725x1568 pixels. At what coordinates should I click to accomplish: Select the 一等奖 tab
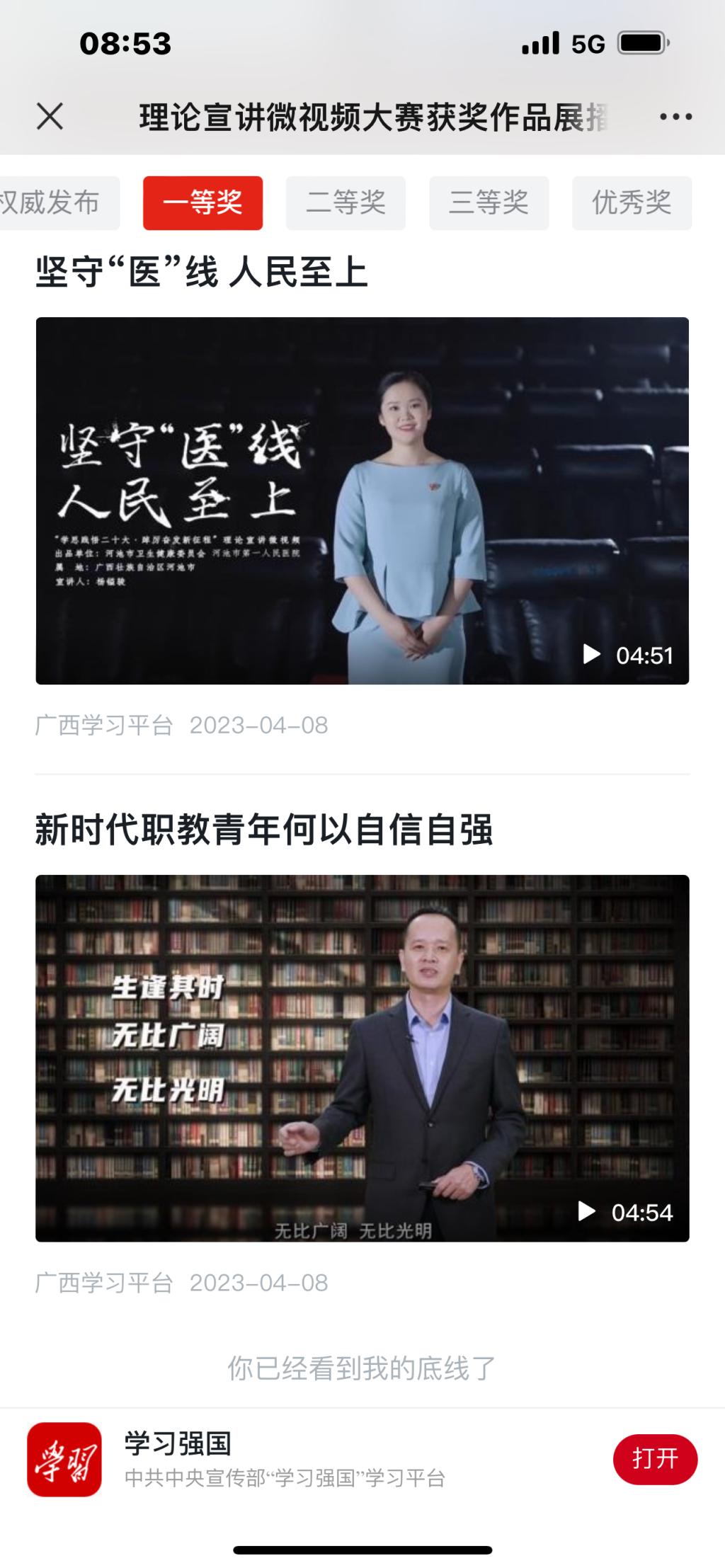[x=202, y=203]
